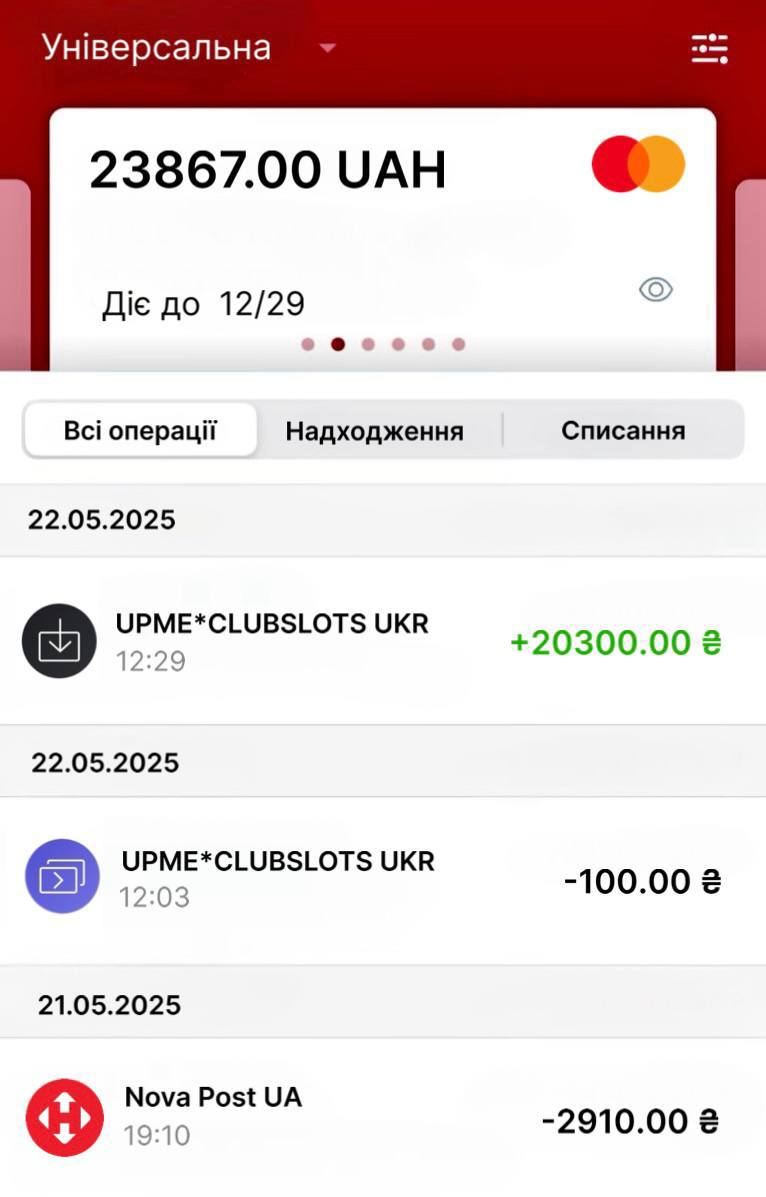
Task: Switch to the Всі операції tab
Action: tap(140, 431)
